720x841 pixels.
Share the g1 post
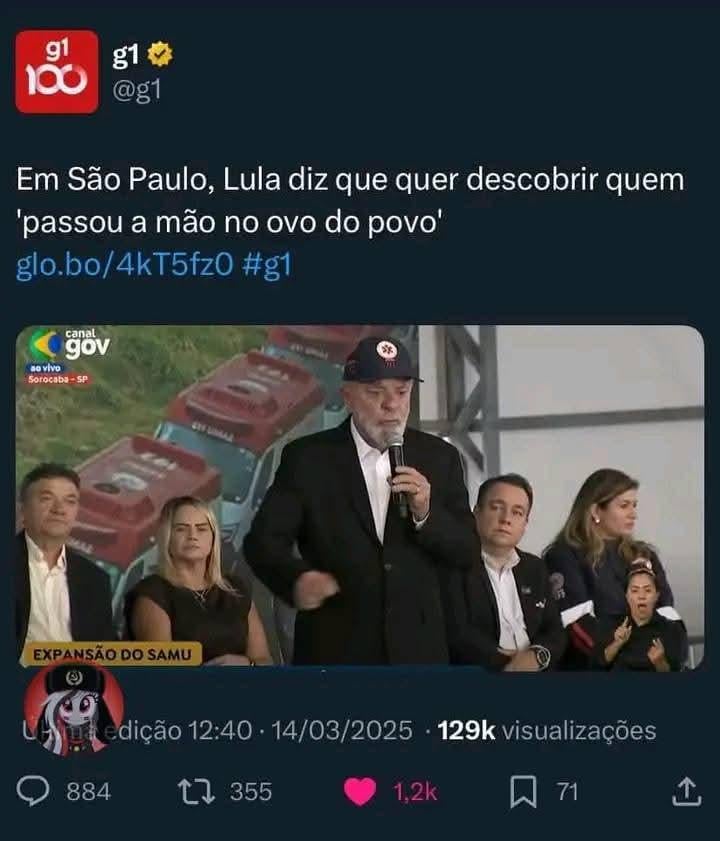pos(686,791)
